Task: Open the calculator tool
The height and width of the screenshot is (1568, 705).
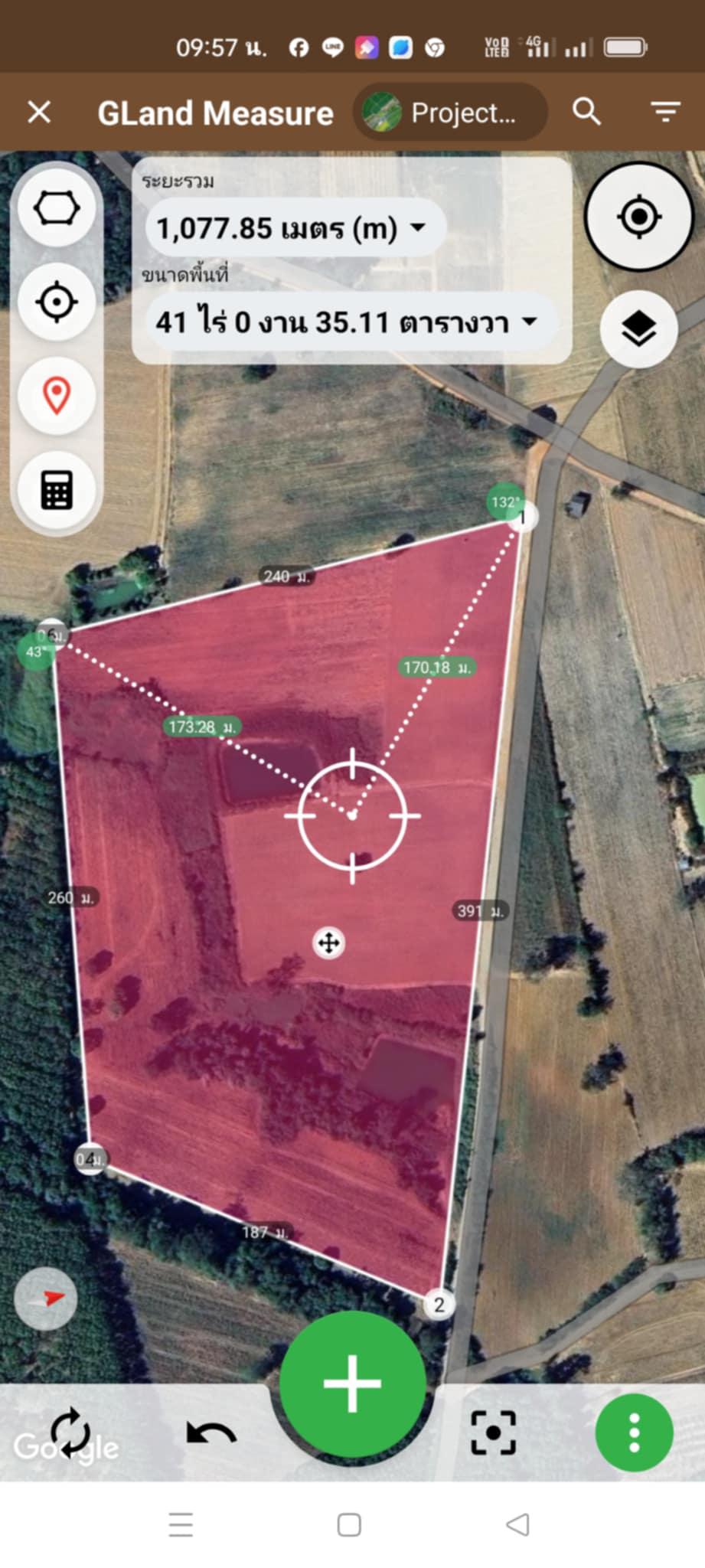Action: click(57, 490)
